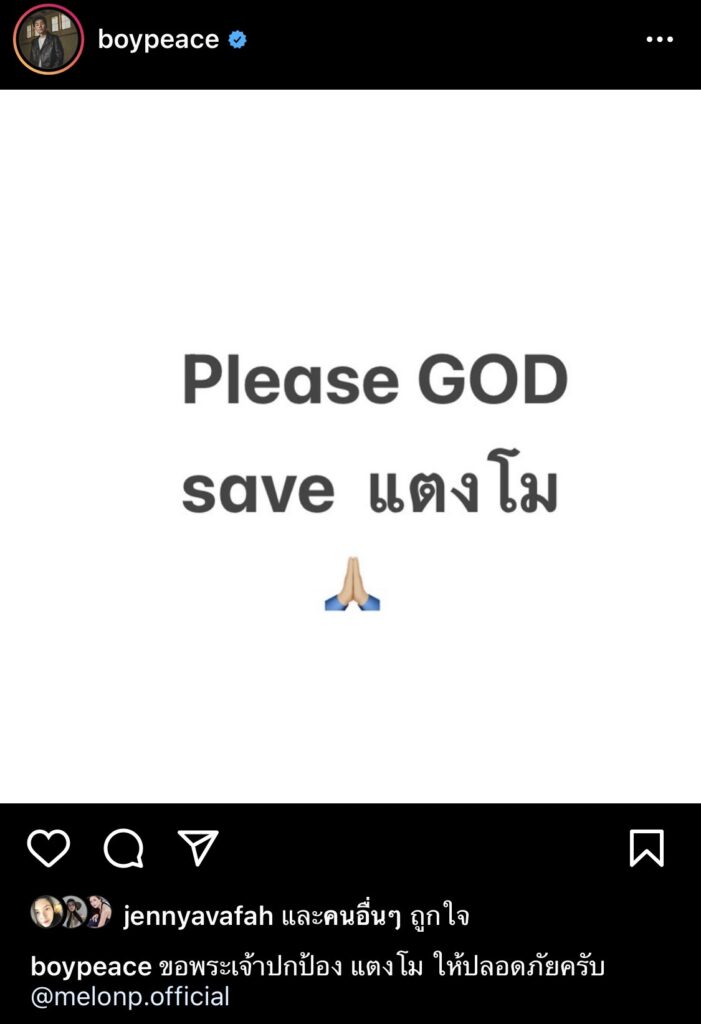Open boypeace's profile picture story
This screenshot has width=701, height=1024.
point(47,40)
